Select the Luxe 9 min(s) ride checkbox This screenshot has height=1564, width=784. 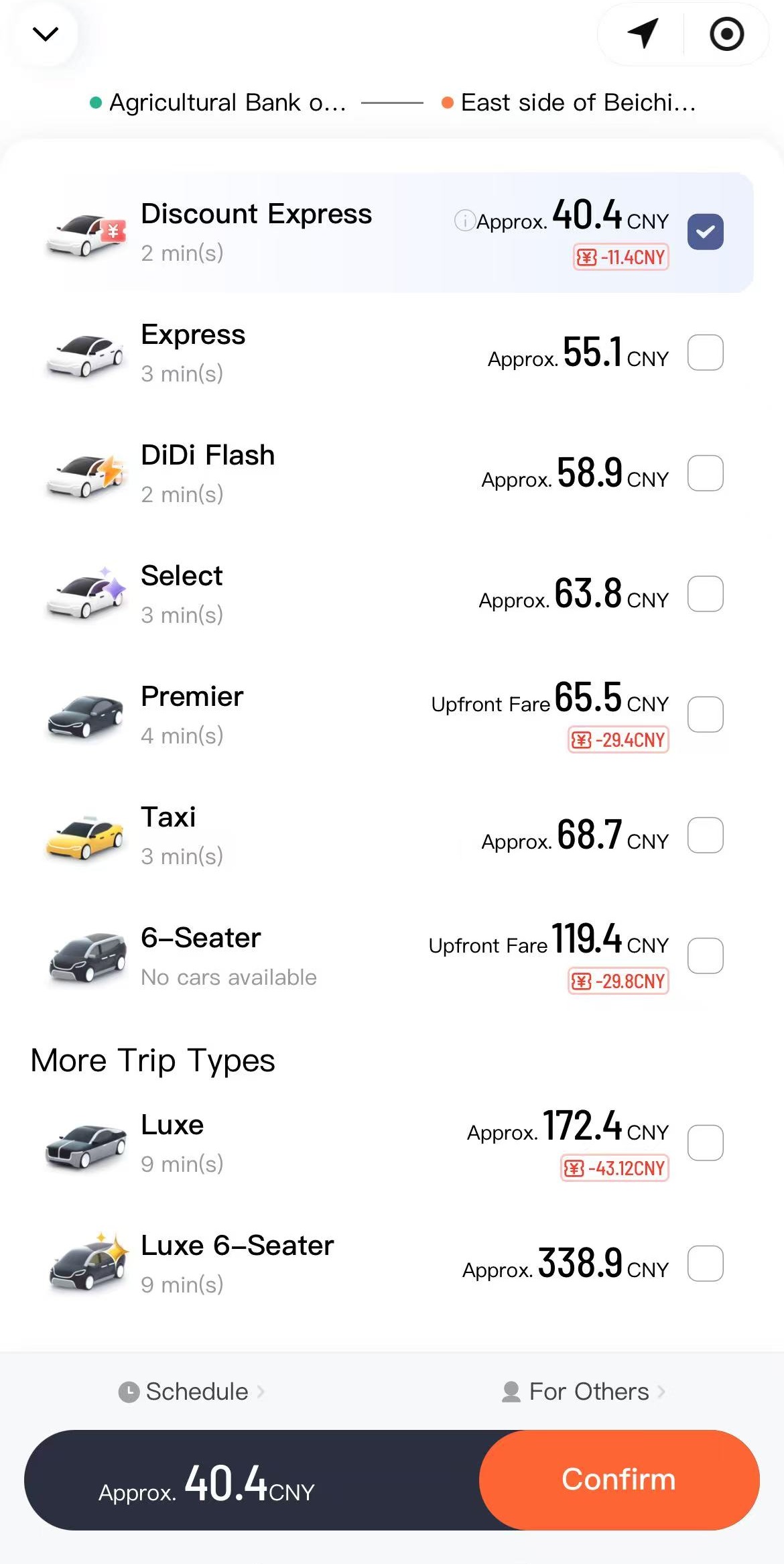coord(705,1143)
